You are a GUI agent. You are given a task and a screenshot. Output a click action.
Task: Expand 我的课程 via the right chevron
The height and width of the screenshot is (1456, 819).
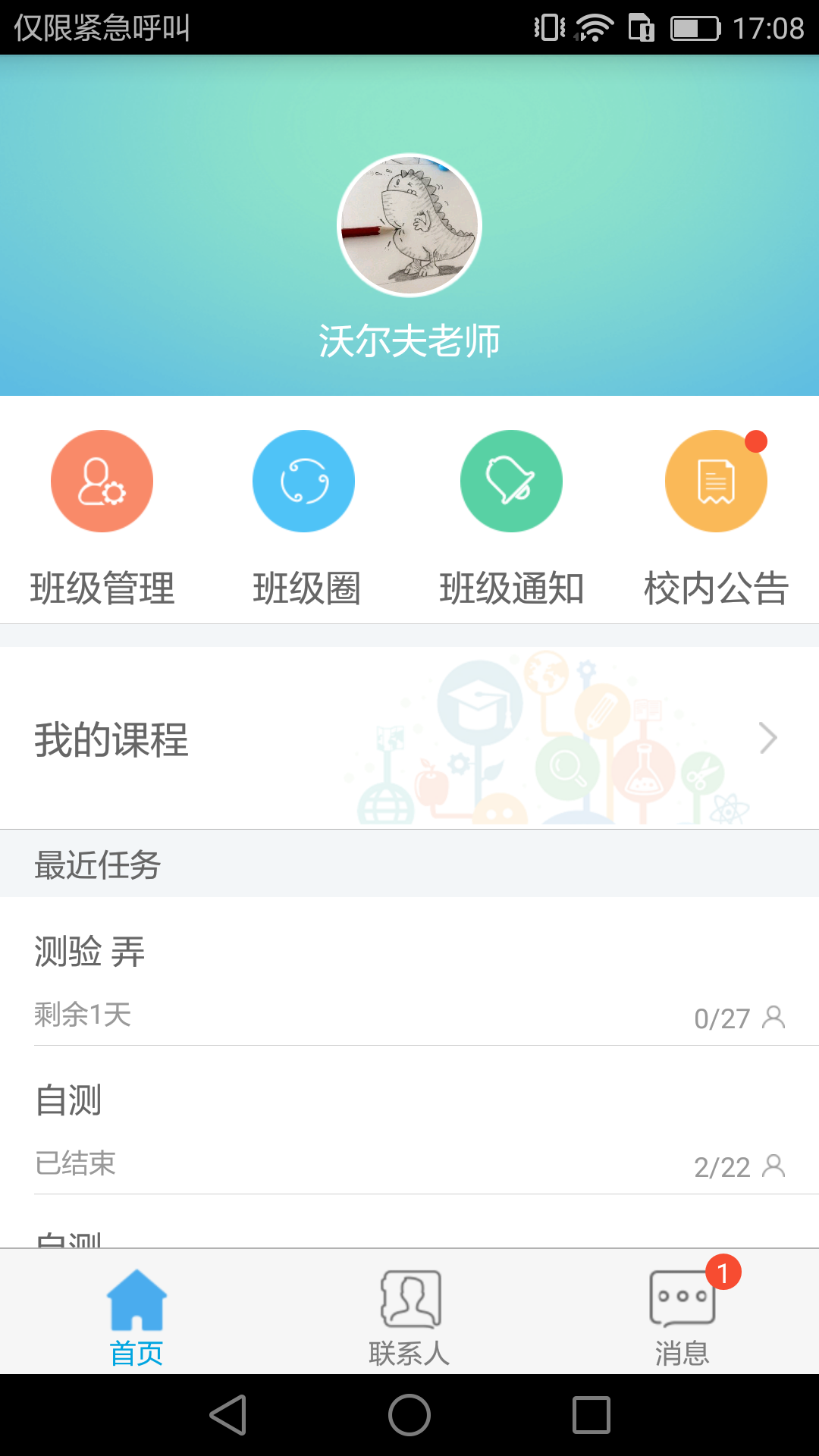(769, 737)
